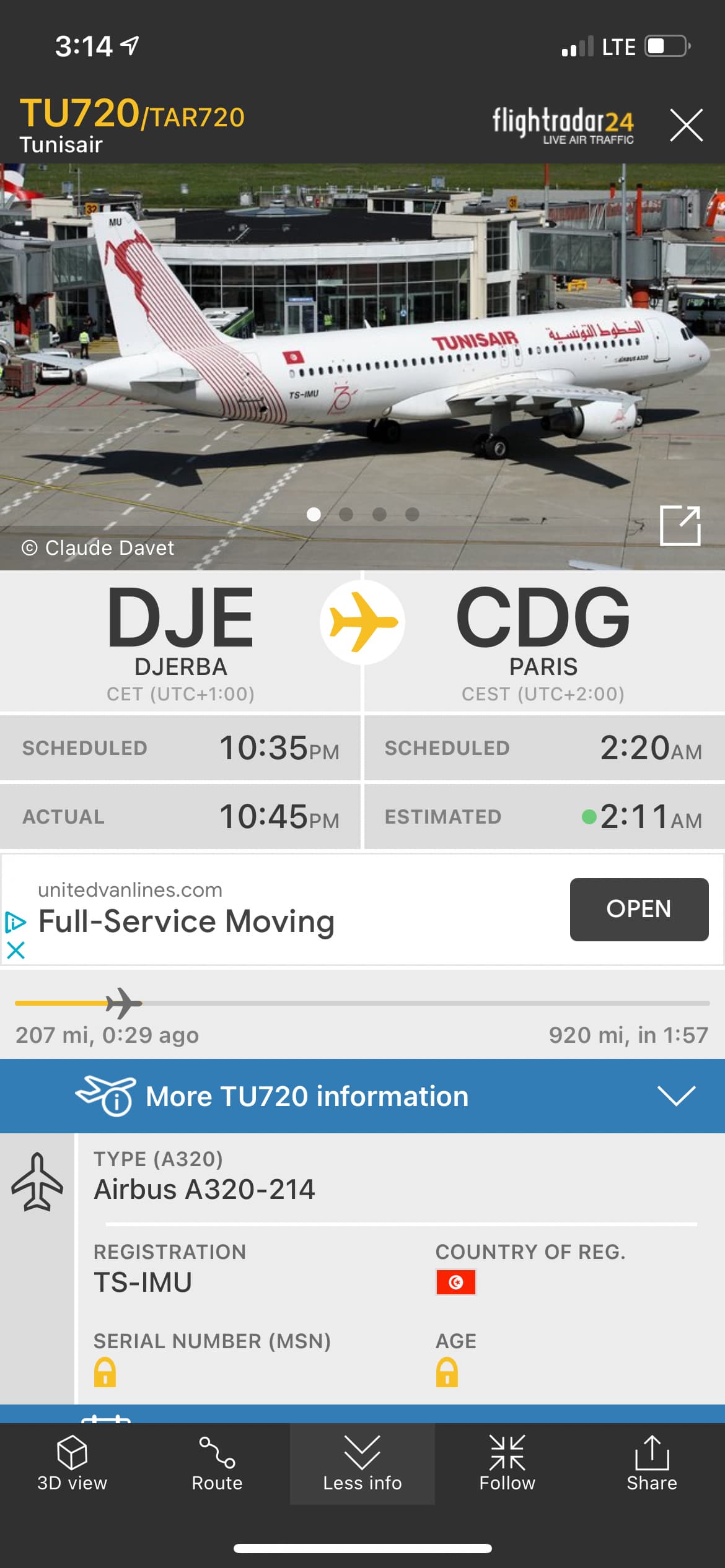Expand More TU720 information
This screenshot has width=725, height=1568.
coord(362,1096)
